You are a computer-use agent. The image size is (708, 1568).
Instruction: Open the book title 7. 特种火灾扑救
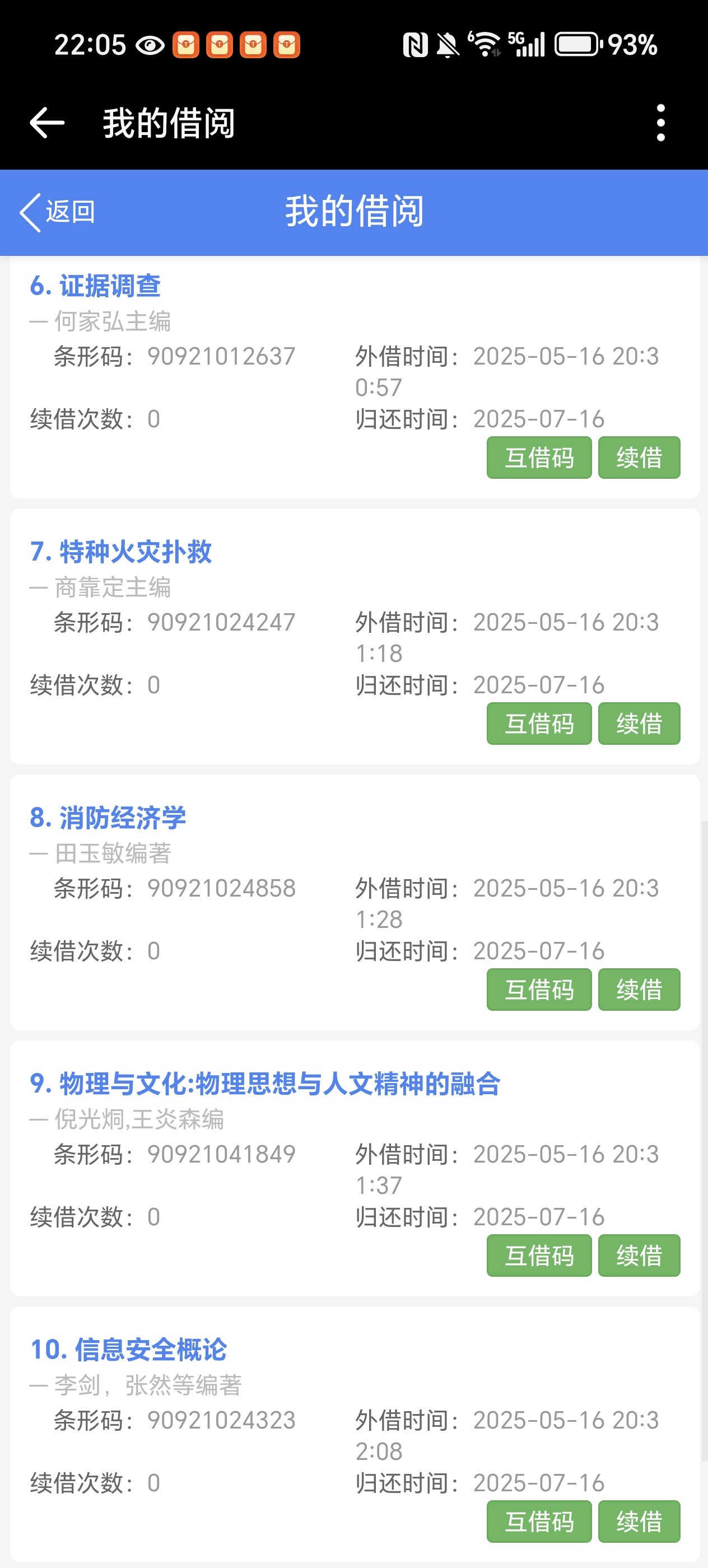[x=120, y=552]
